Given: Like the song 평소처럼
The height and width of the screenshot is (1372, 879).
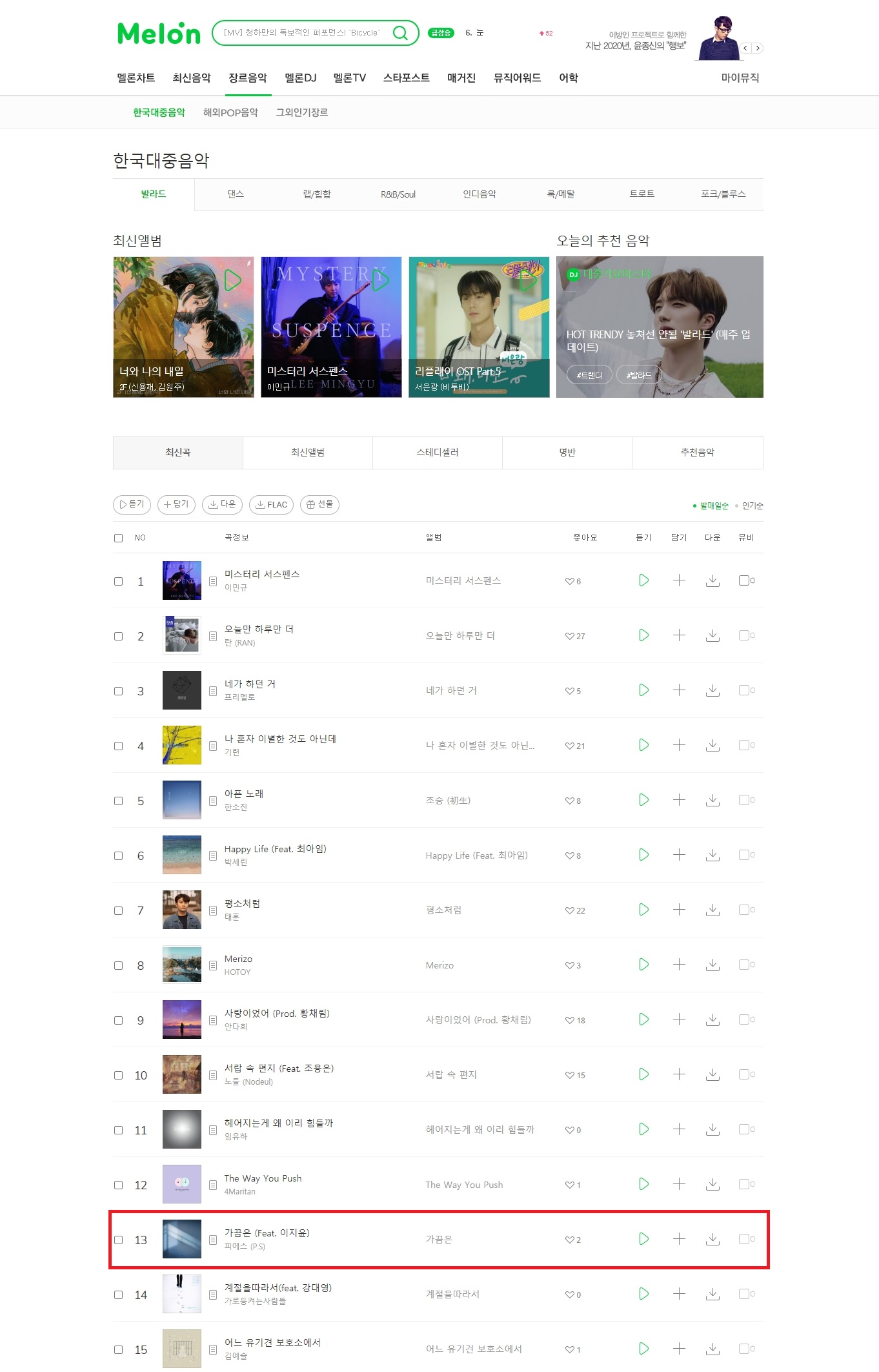Looking at the screenshot, I should (x=570, y=910).
